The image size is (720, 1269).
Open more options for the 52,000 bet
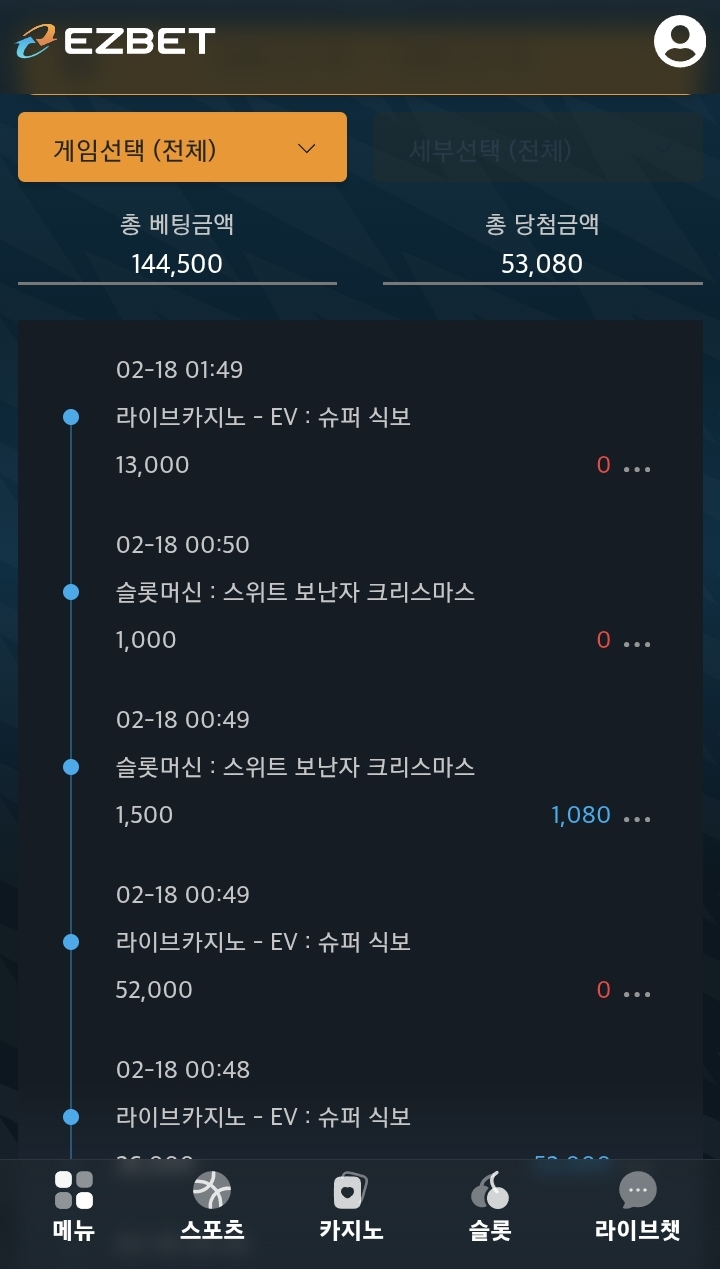coord(637,993)
